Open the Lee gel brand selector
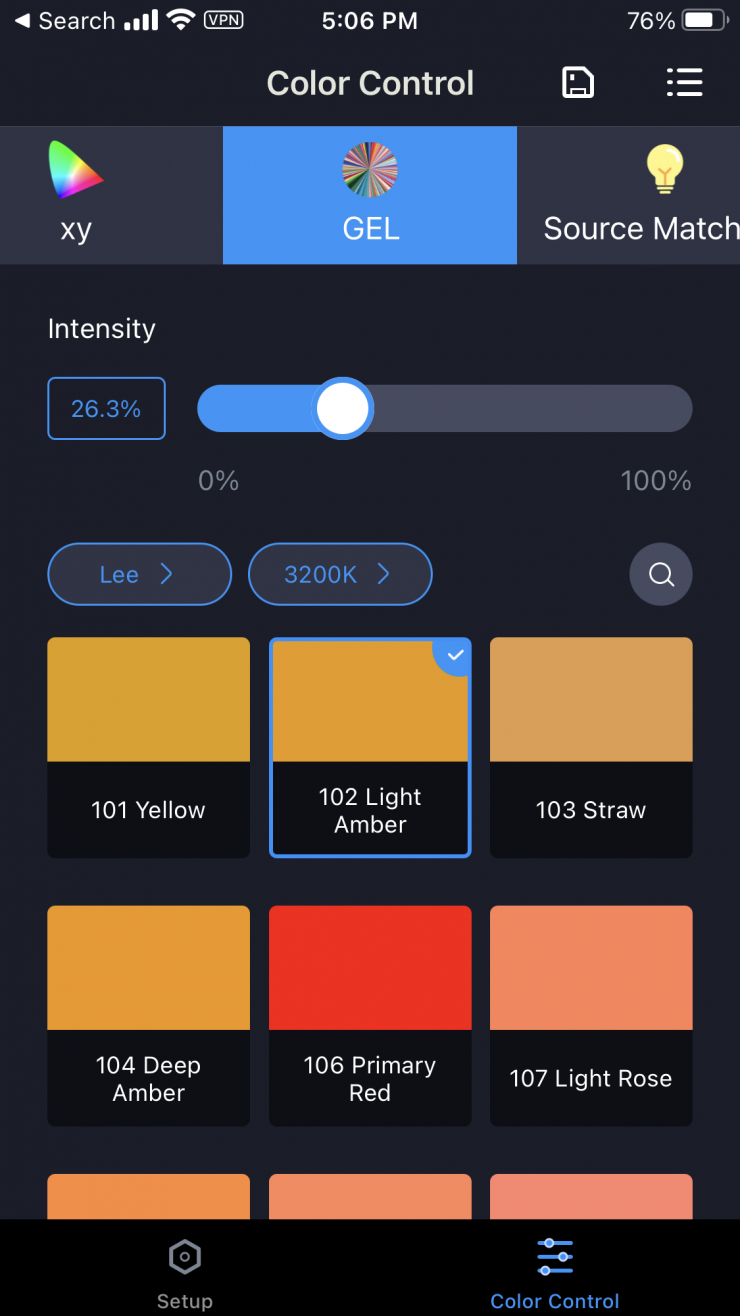 click(x=139, y=574)
